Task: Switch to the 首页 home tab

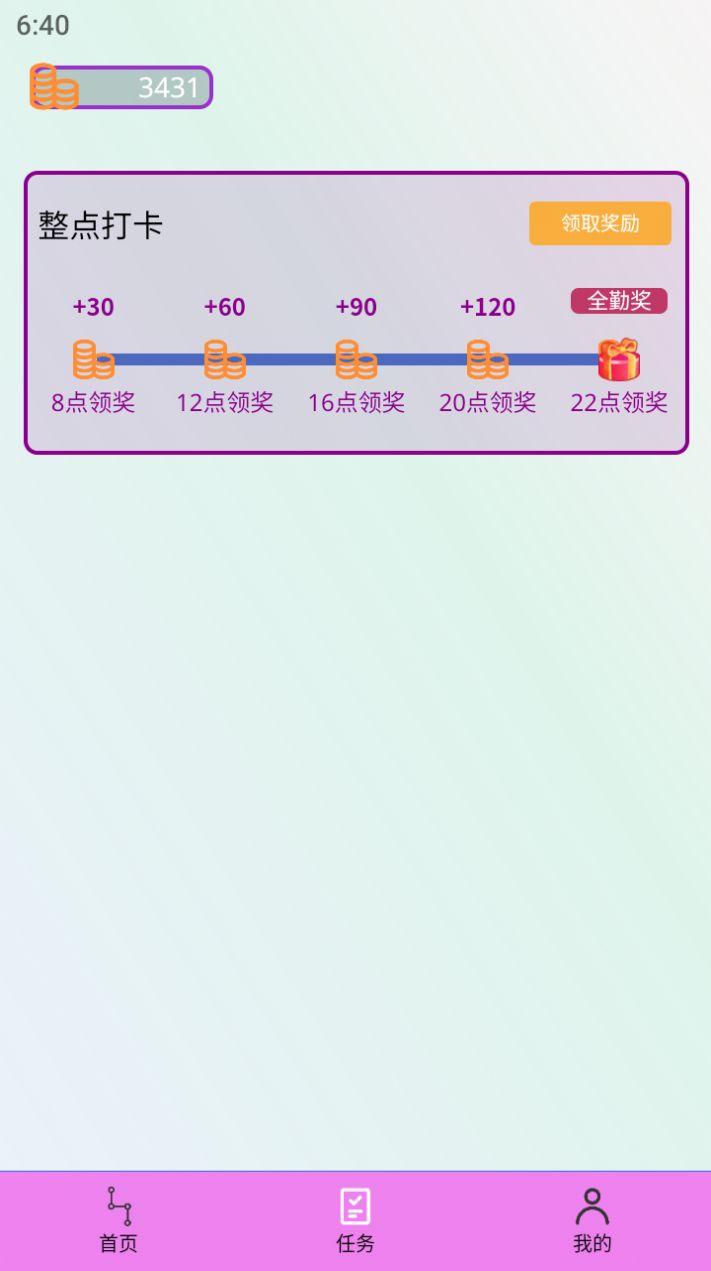Action: 118,1220
